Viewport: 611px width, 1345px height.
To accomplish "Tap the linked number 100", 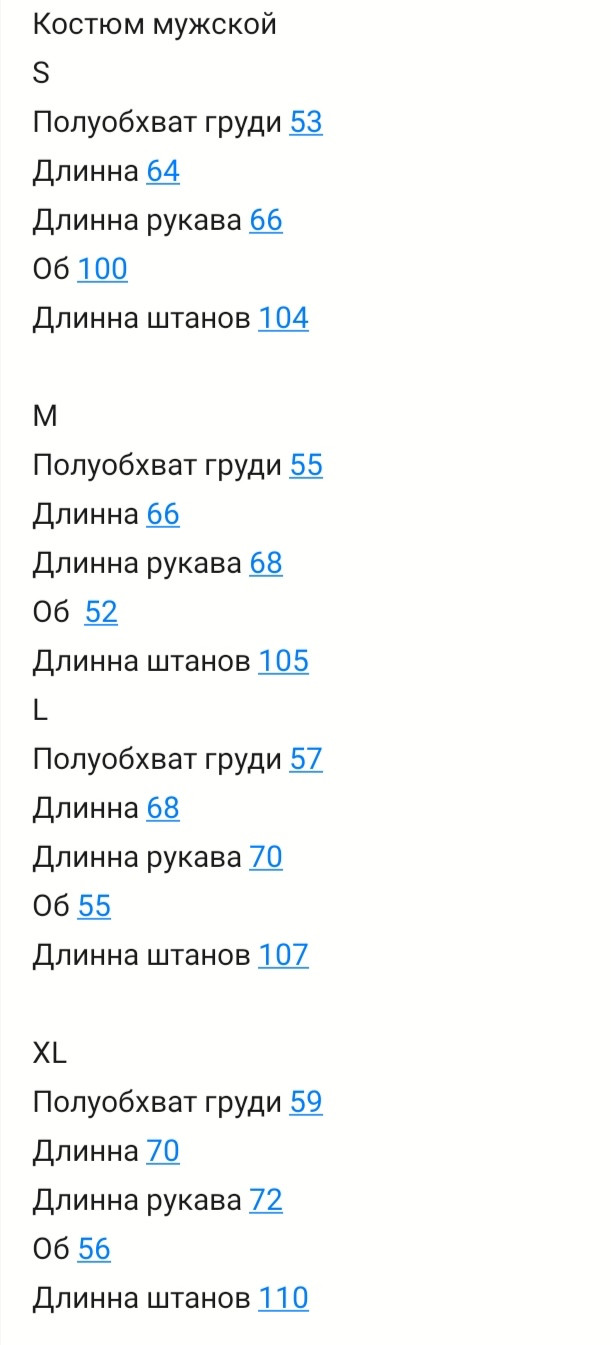I will 102,269.
